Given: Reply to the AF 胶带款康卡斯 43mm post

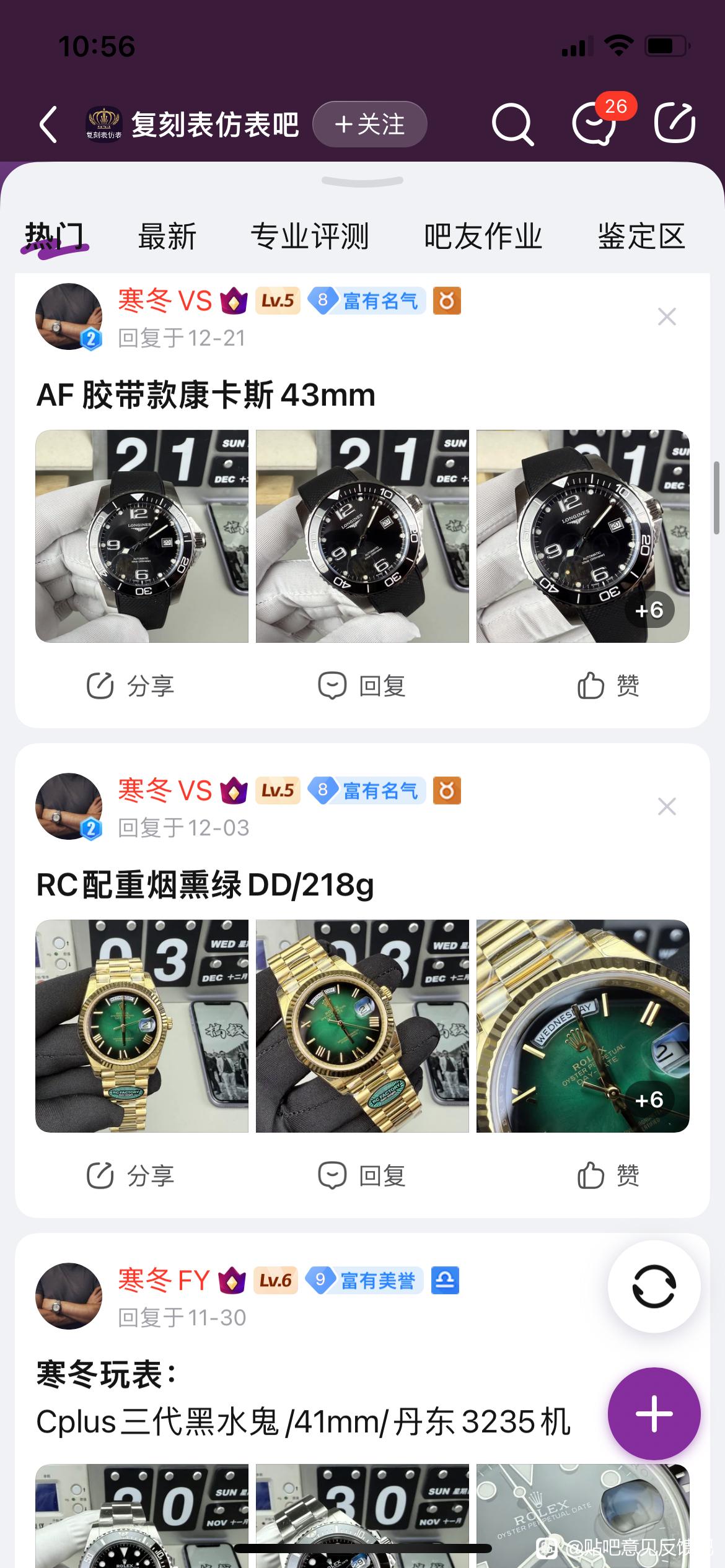Looking at the screenshot, I should tap(362, 686).
